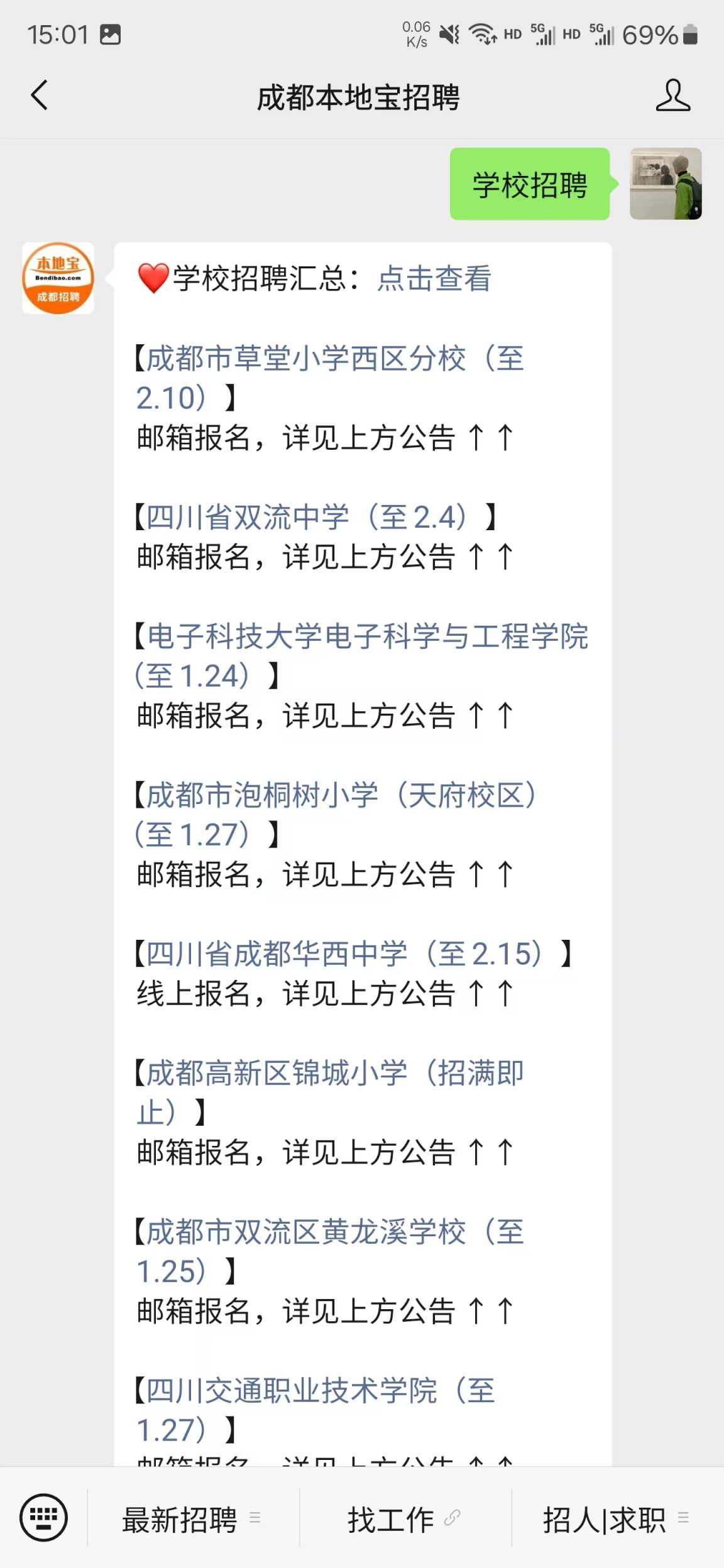Screen dimensions: 724x1568
Task: Open 四川交通职业技术学院 recruitment link
Action: [319, 1391]
